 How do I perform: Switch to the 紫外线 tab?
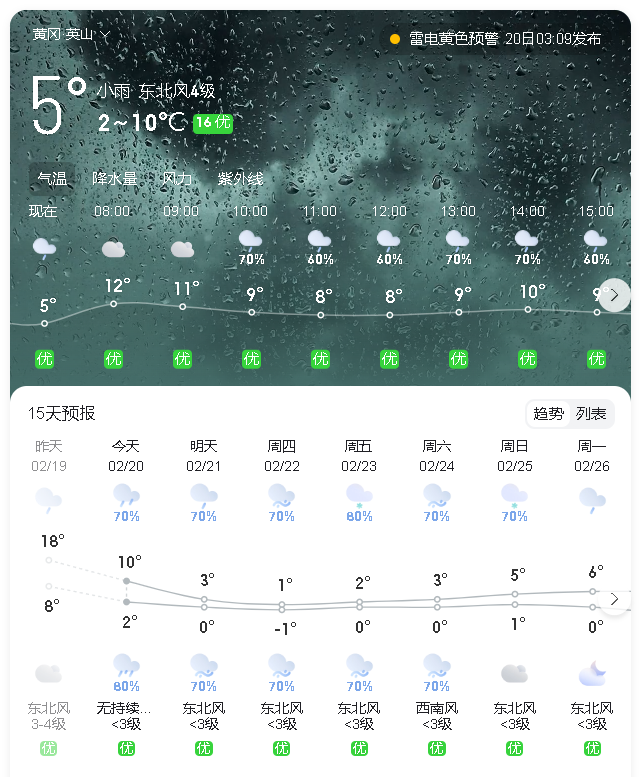tap(240, 179)
